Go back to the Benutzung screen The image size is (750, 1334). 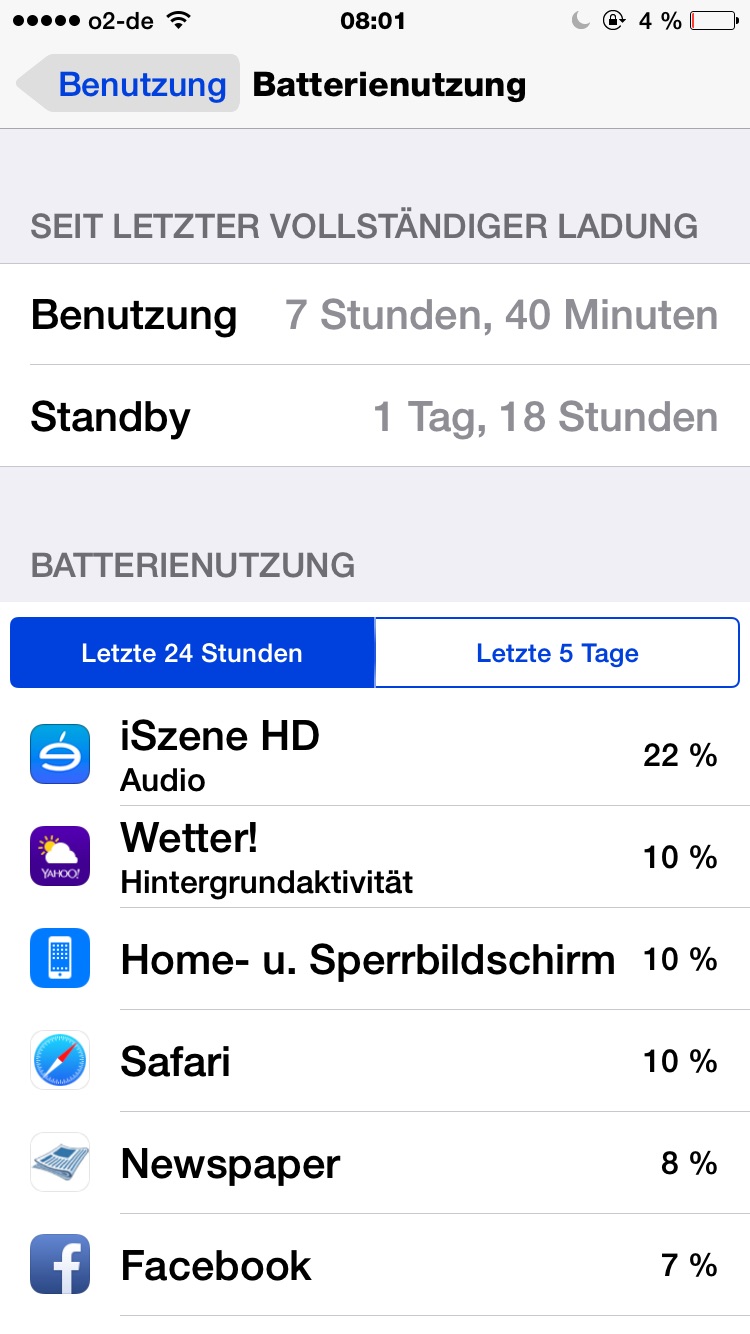(x=130, y=84)
